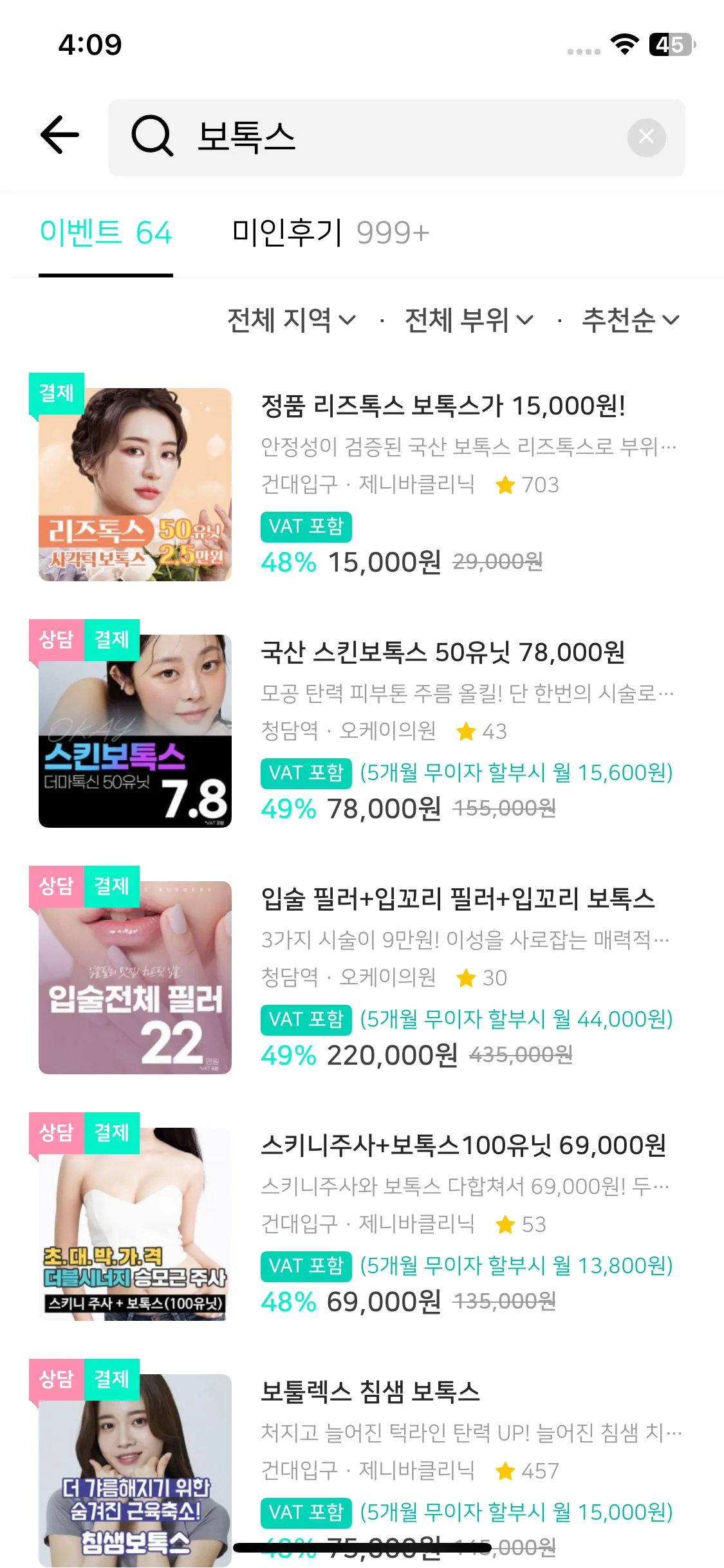
Task: Tap the 보톡스 search field
Action: 386,137
